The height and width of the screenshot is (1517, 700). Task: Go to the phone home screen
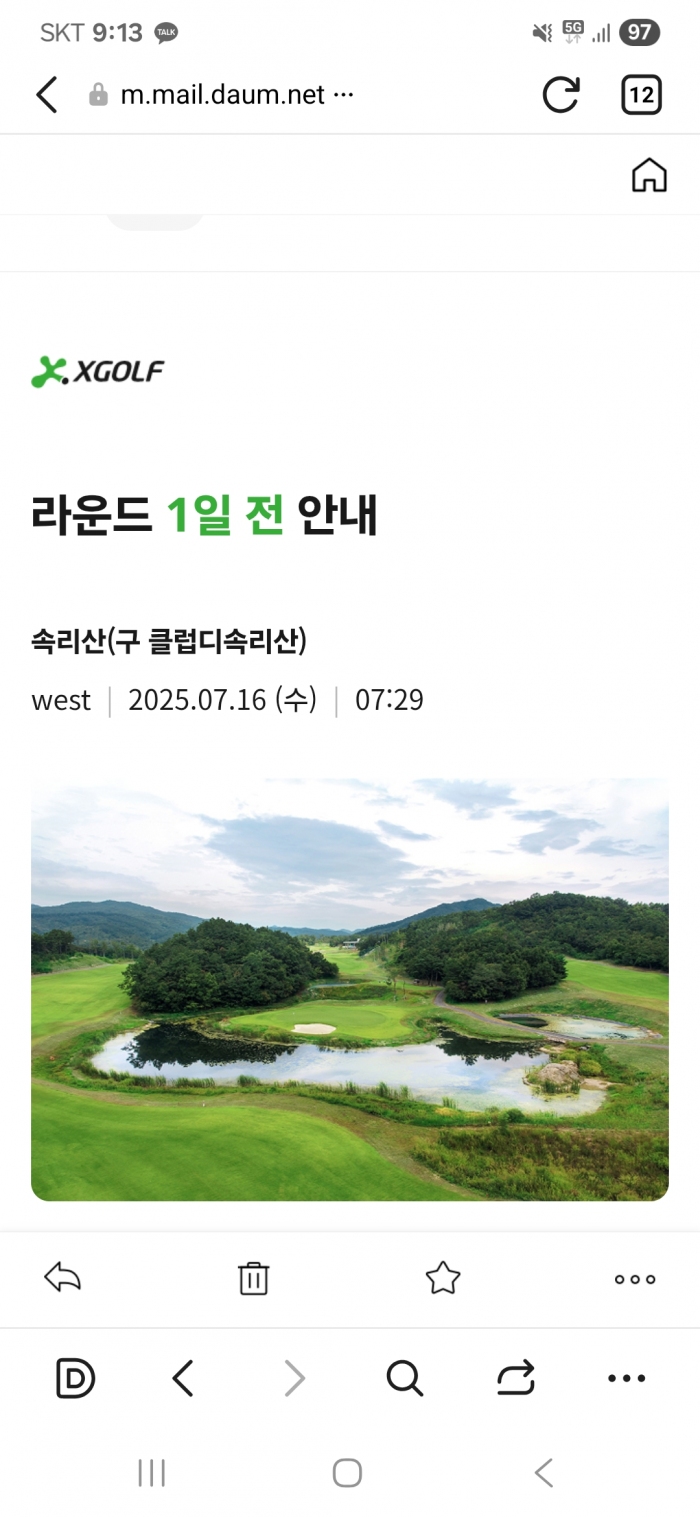coord(347,1472)
